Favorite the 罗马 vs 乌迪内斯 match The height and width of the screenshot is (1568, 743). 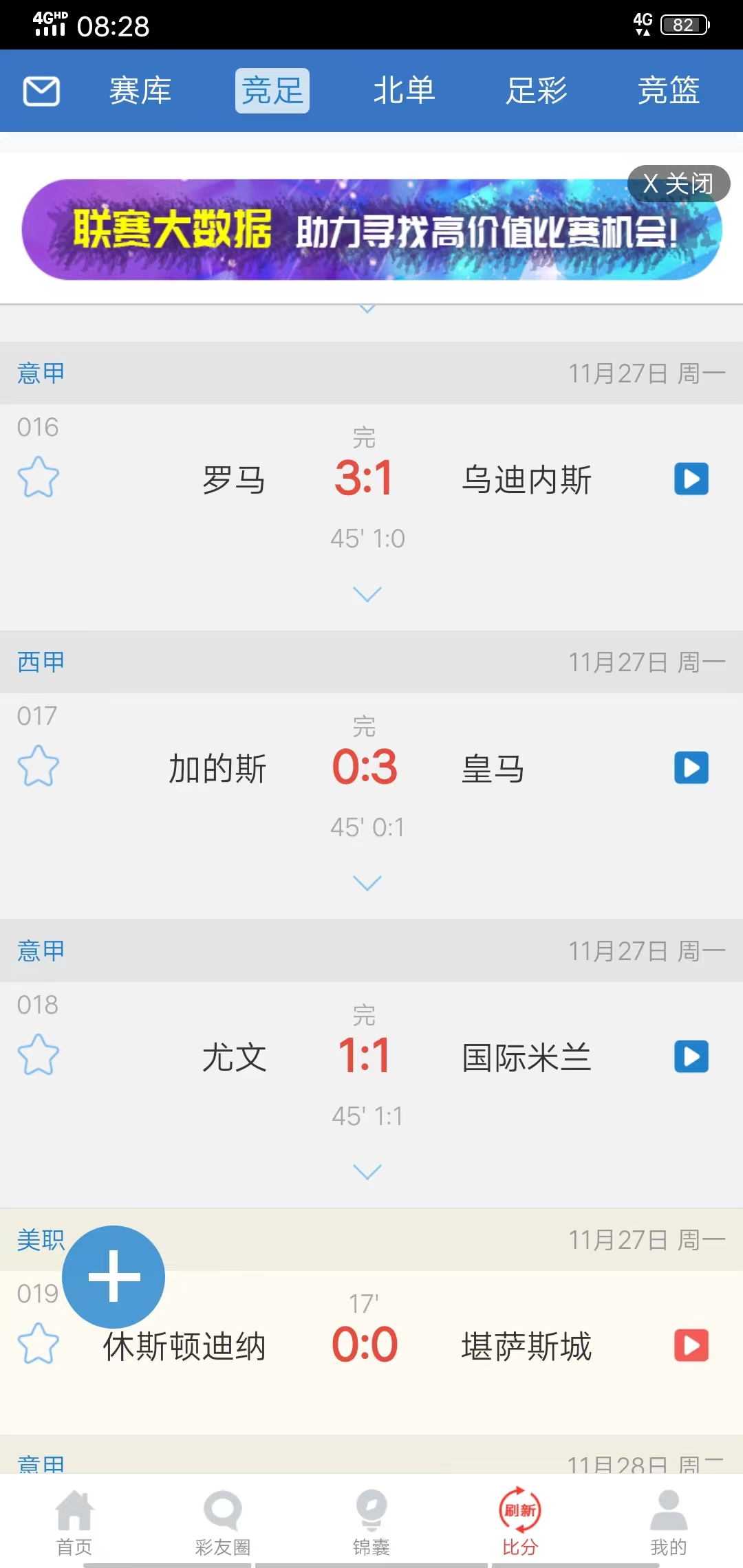pos(39,477)
